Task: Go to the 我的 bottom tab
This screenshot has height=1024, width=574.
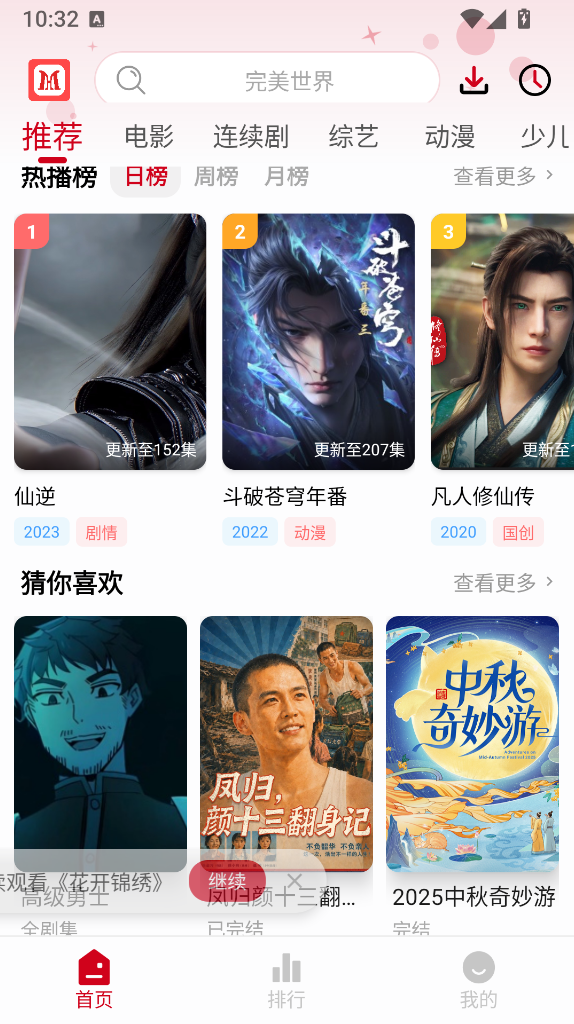Action: 478,980
